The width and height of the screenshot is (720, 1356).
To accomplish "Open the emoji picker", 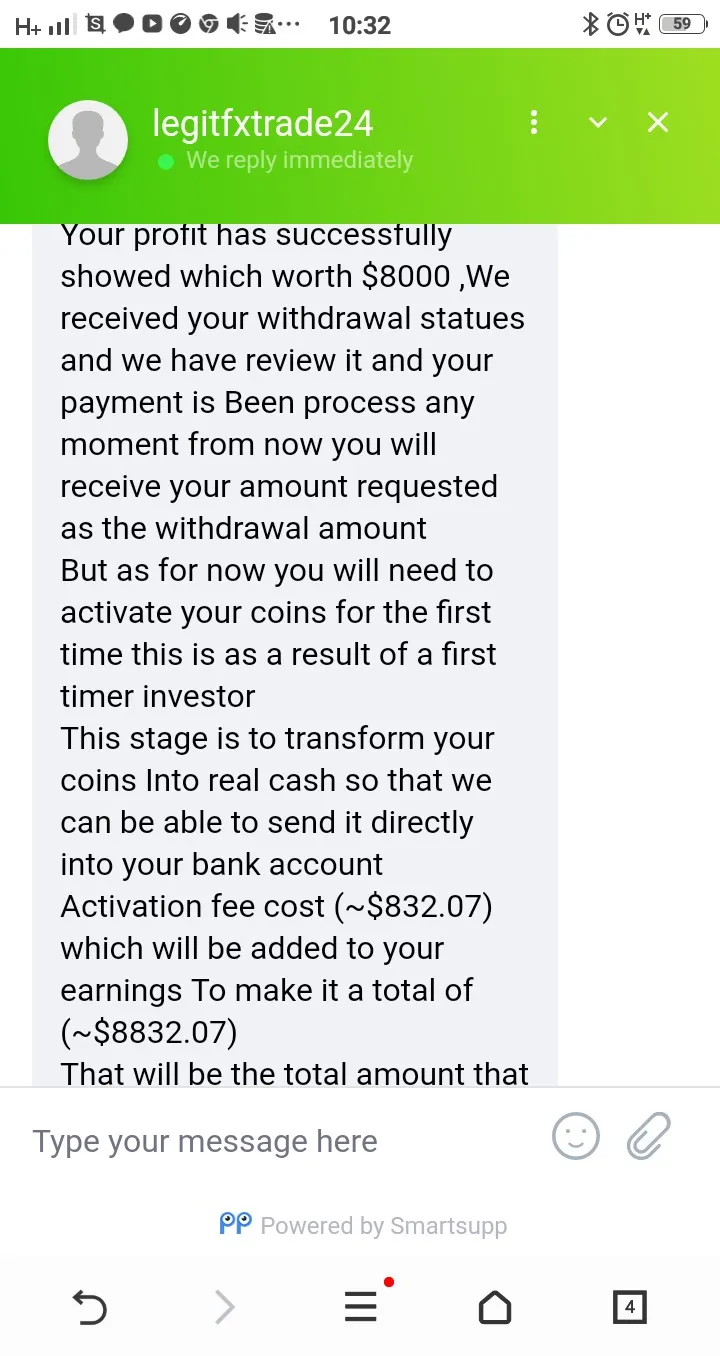I will [x=576, y=1137].
